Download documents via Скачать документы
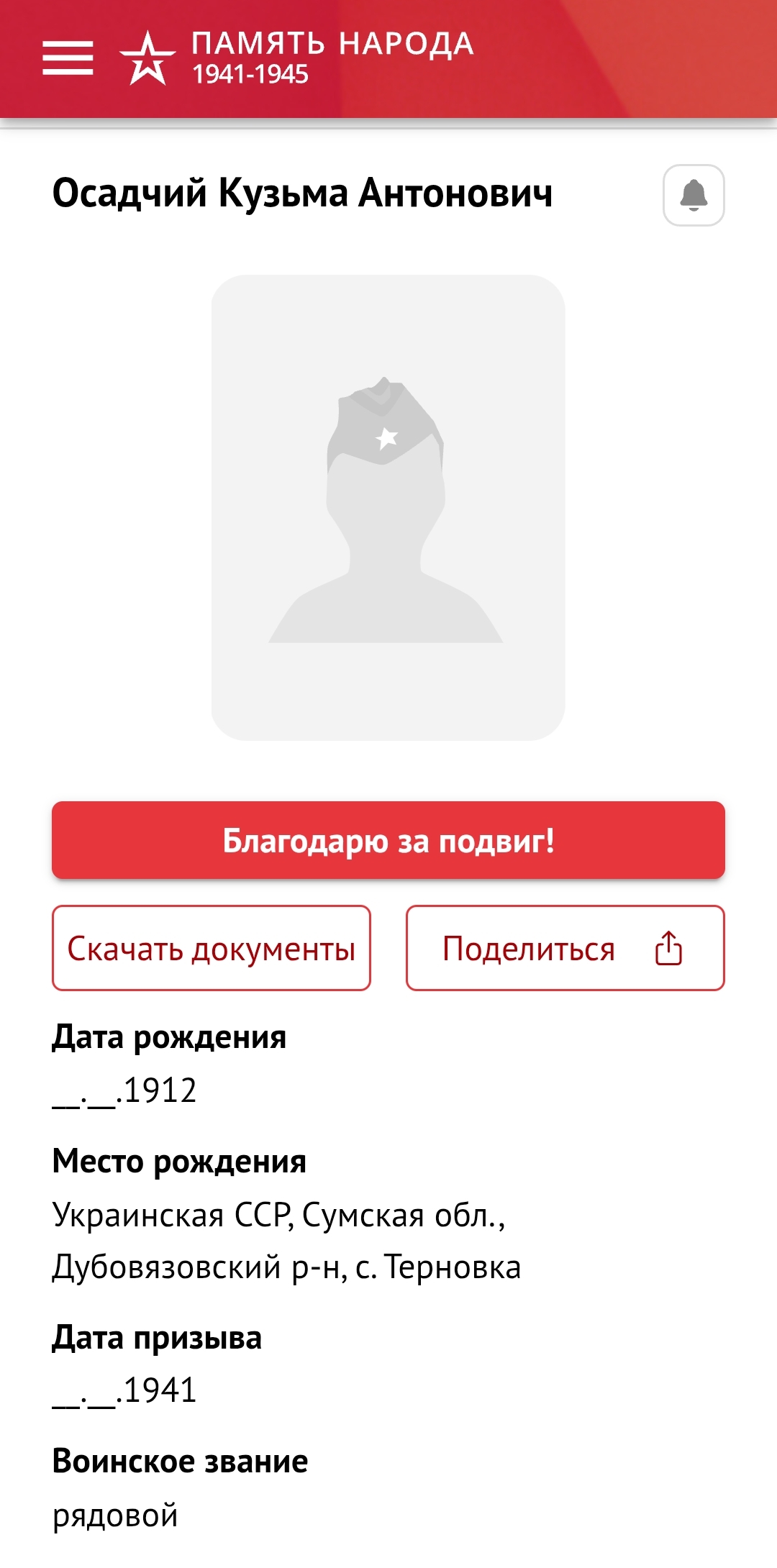The height and width of the screenshot is (1568, 777). tap(212, 948)
